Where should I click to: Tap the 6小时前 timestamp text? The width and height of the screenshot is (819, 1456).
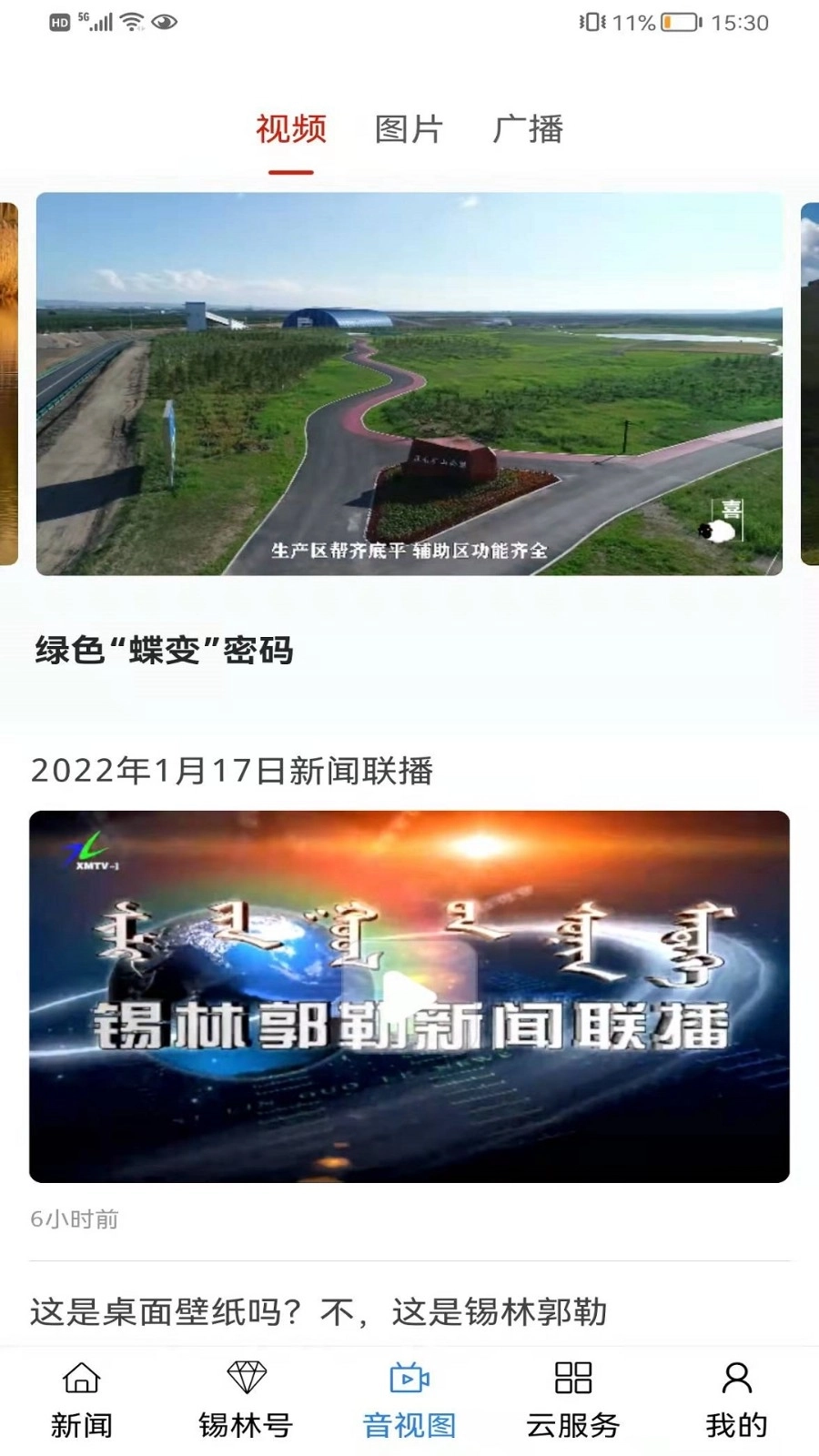(x=75, y=1218)
